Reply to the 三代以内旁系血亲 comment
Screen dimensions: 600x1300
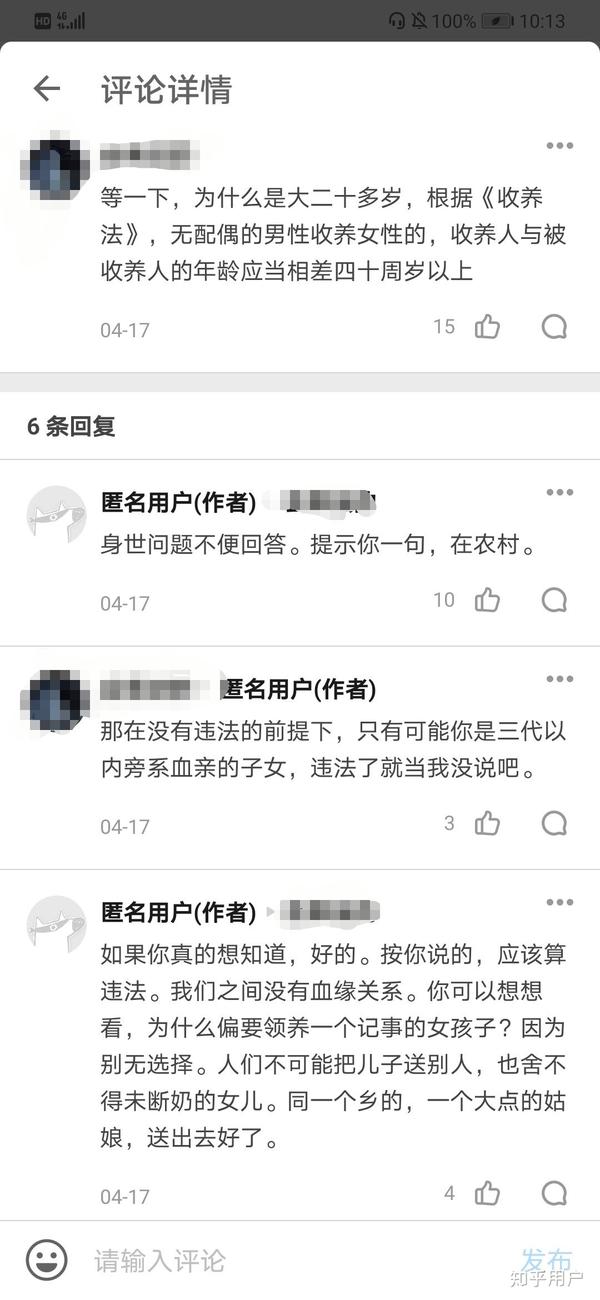[554, 823]
